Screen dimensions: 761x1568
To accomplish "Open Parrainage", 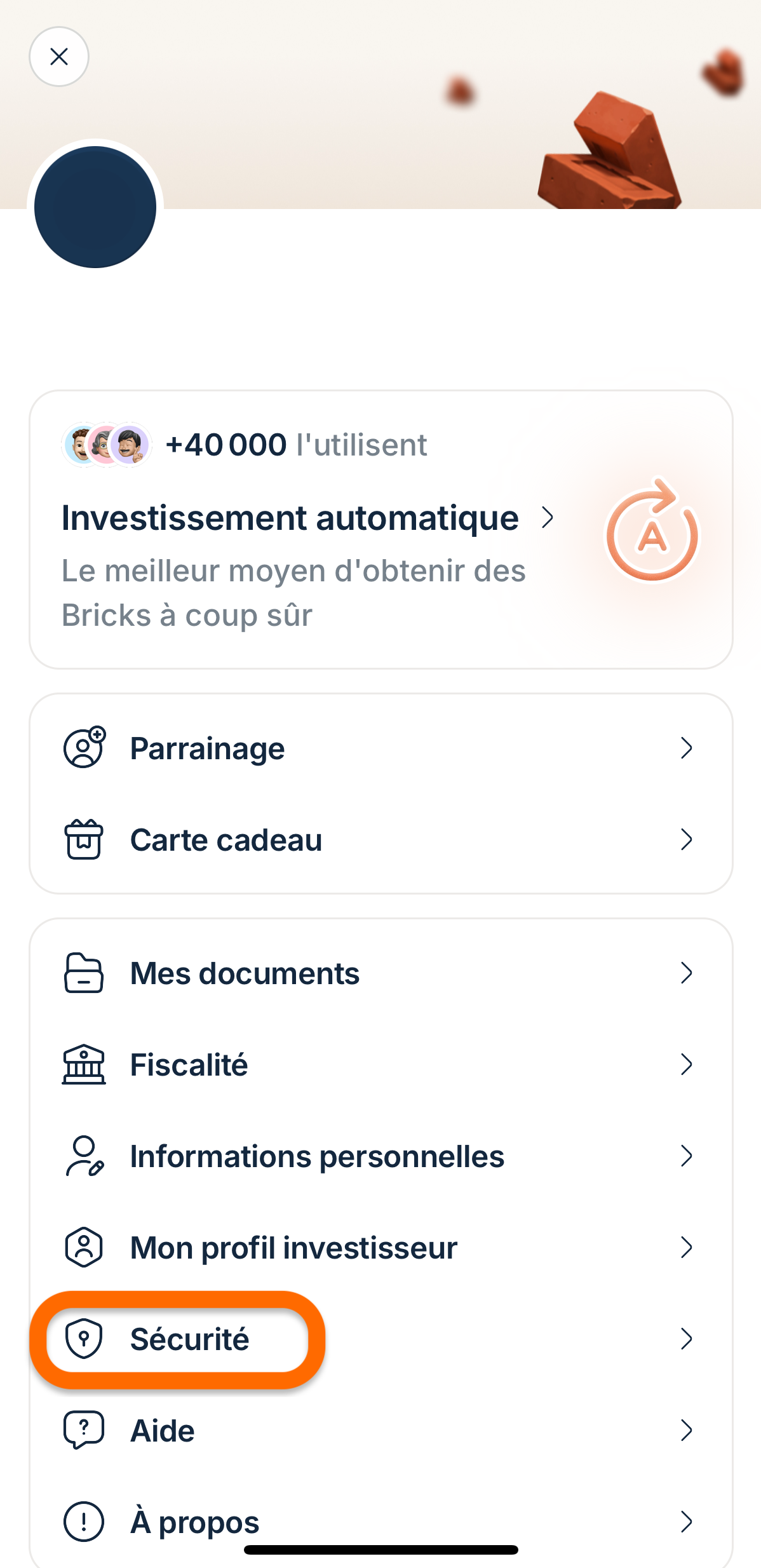I will pos(381,748).
